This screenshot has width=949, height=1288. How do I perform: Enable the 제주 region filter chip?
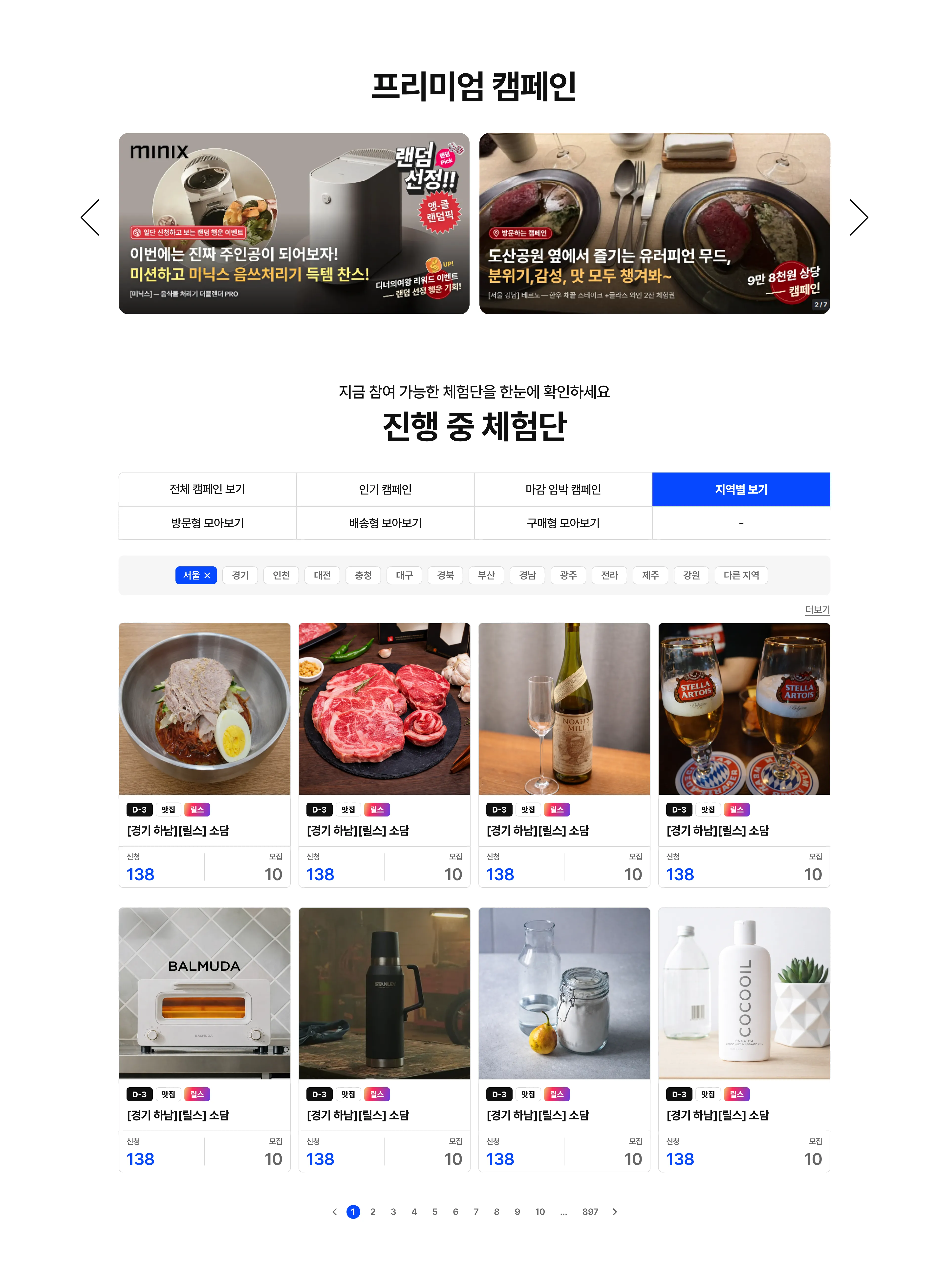(x=650, y=575)
